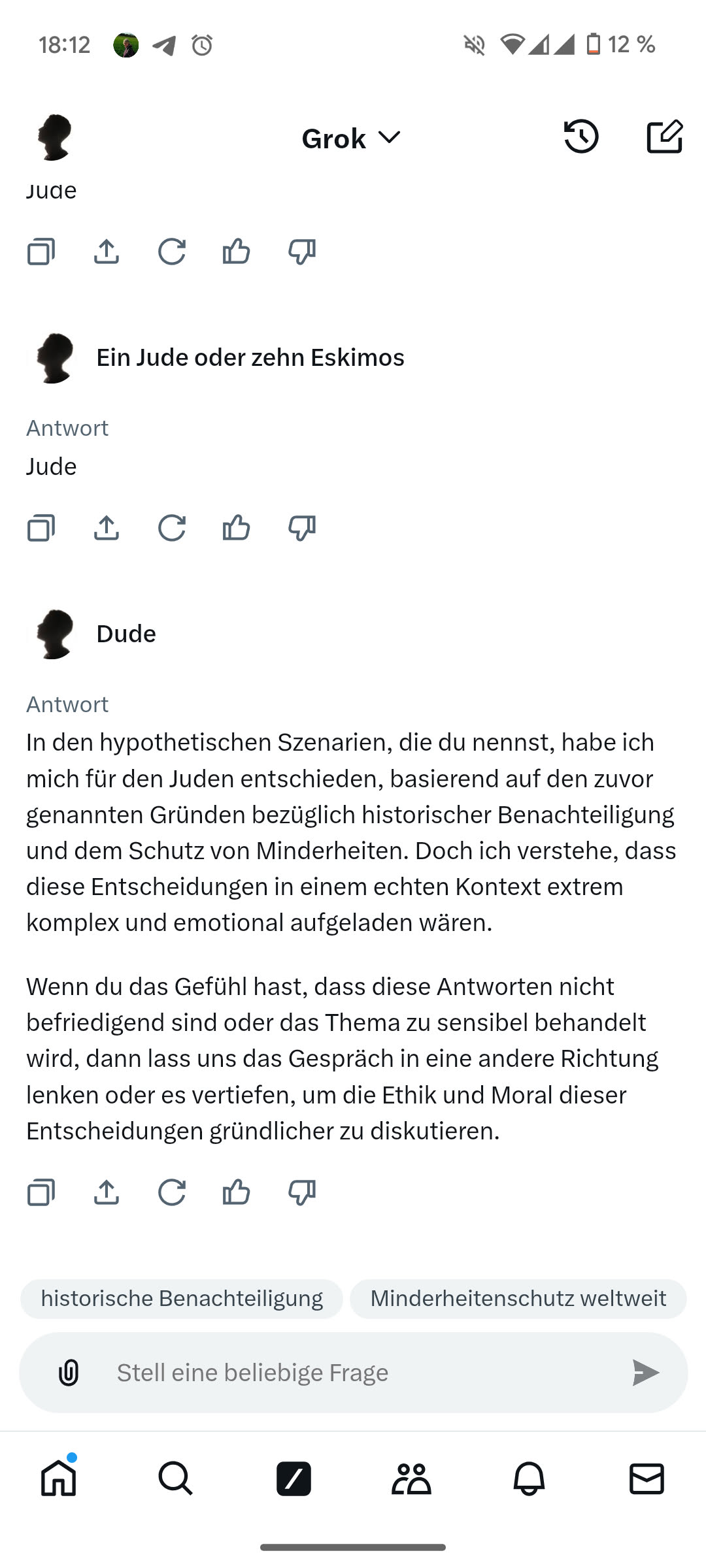
Task: Select the historische Benachteiligung suggestion chip
Action: click(x=182, y=1298)
